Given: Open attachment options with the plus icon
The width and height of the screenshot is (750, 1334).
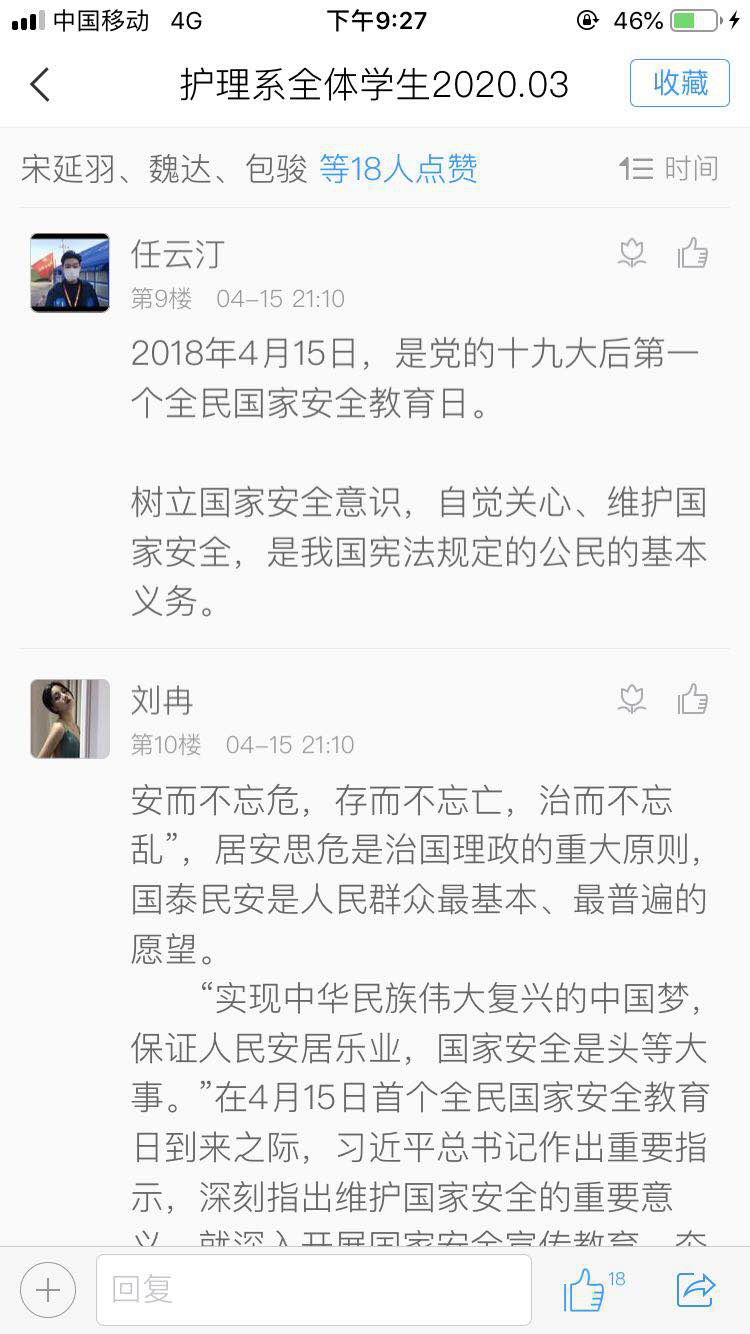Looking at the screenshot, I should coord(46,1290).
